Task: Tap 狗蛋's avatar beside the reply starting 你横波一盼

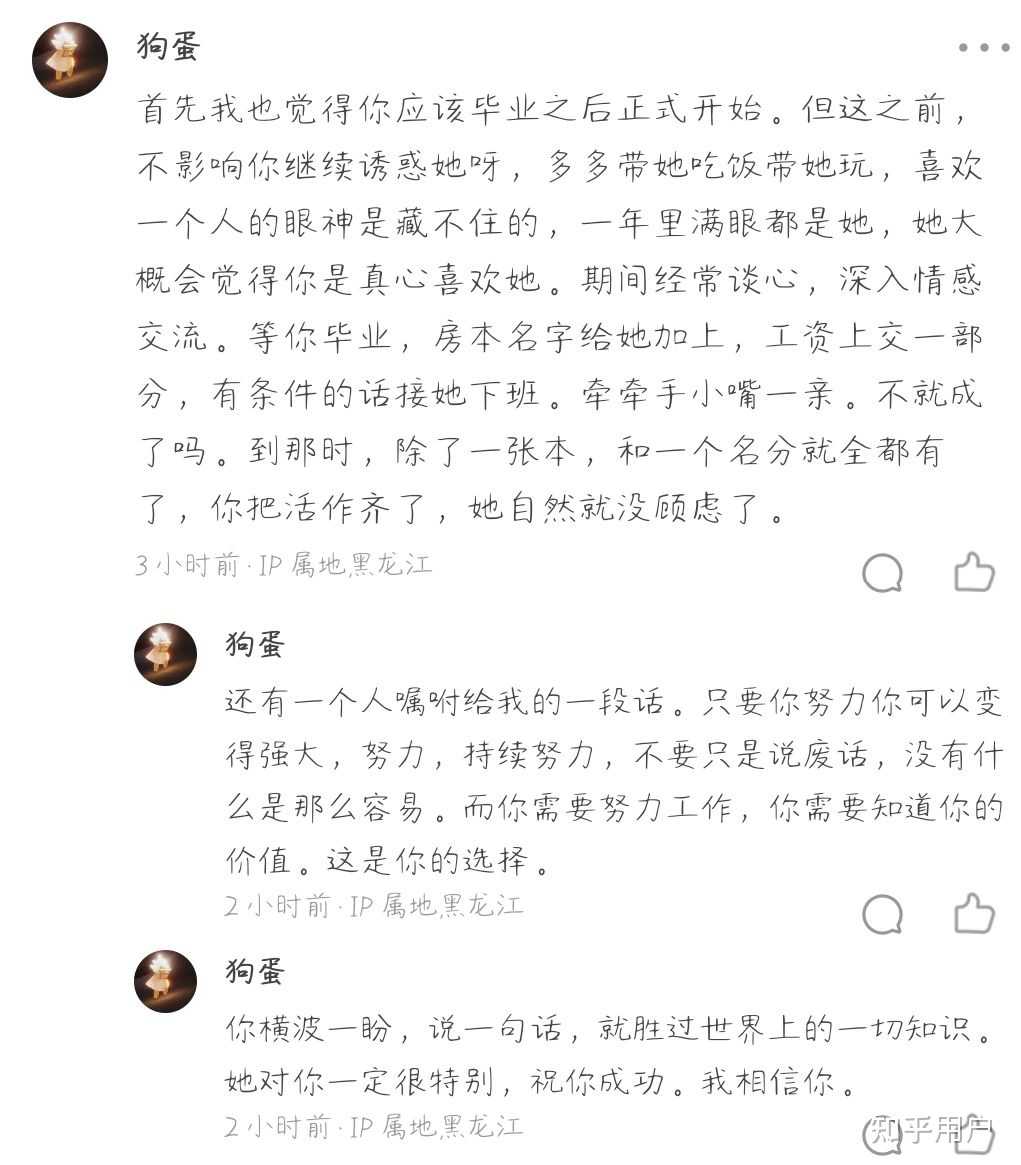Action: [166, 980]
